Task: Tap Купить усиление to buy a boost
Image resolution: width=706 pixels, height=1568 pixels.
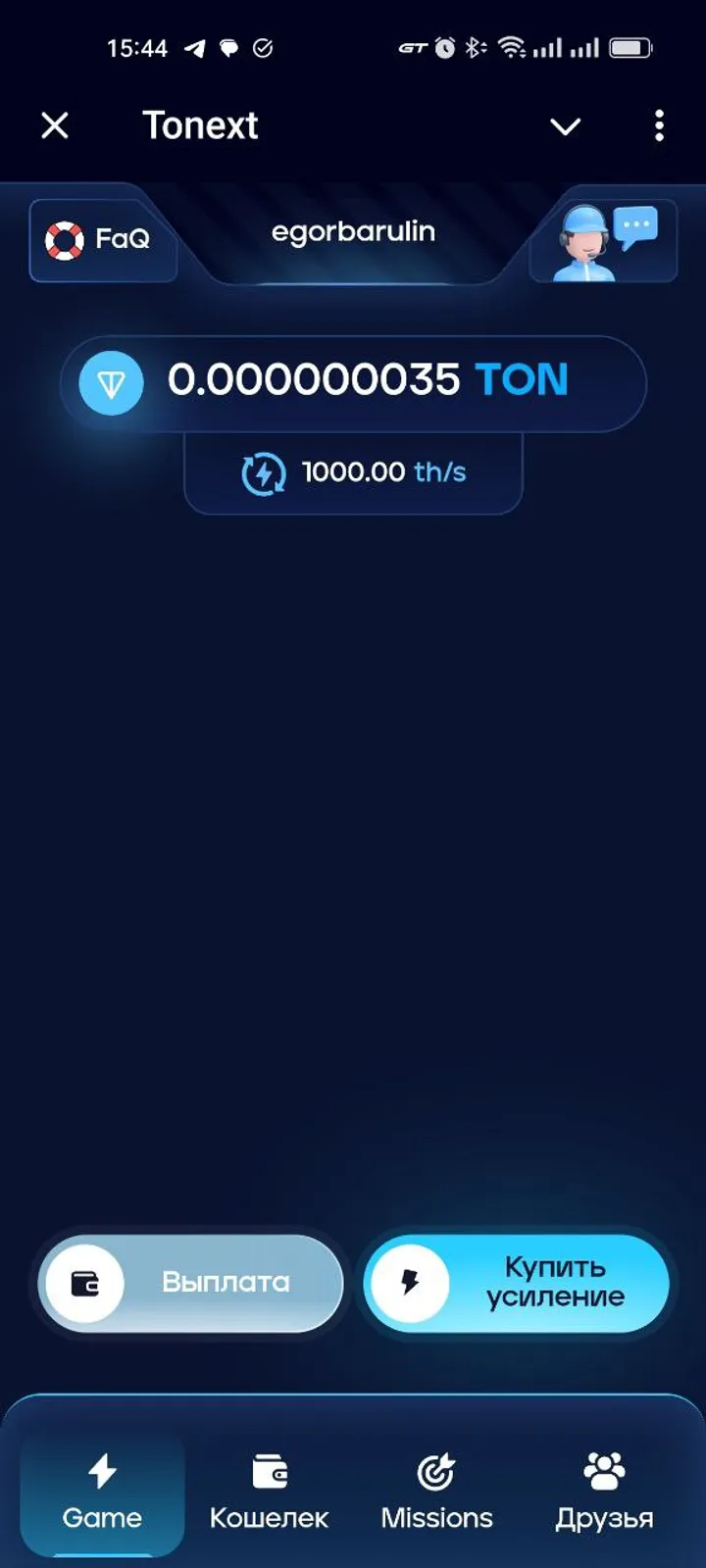Action: [517, 1284]
